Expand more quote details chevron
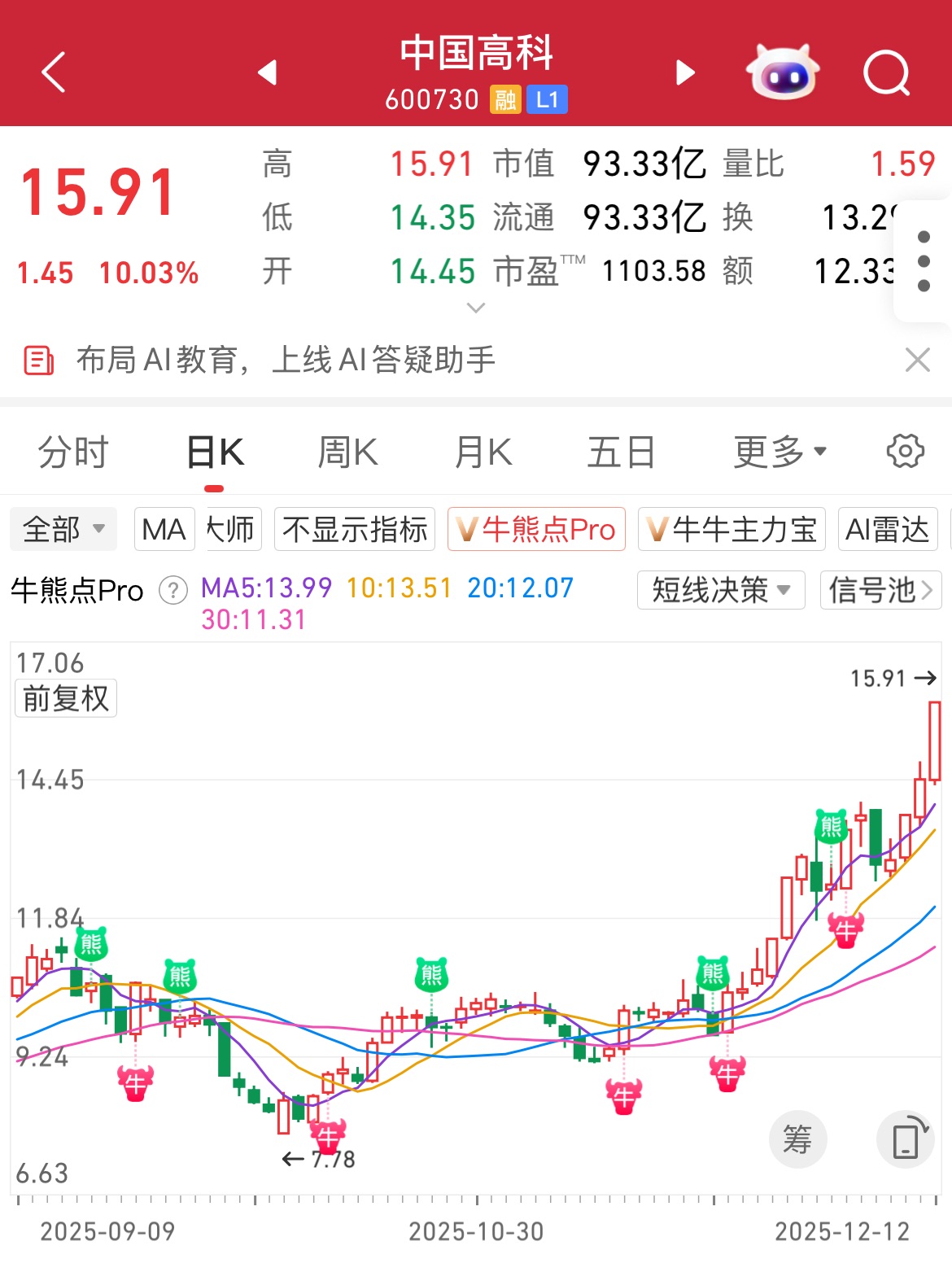 pyautogui.click(x=476, y=308)
